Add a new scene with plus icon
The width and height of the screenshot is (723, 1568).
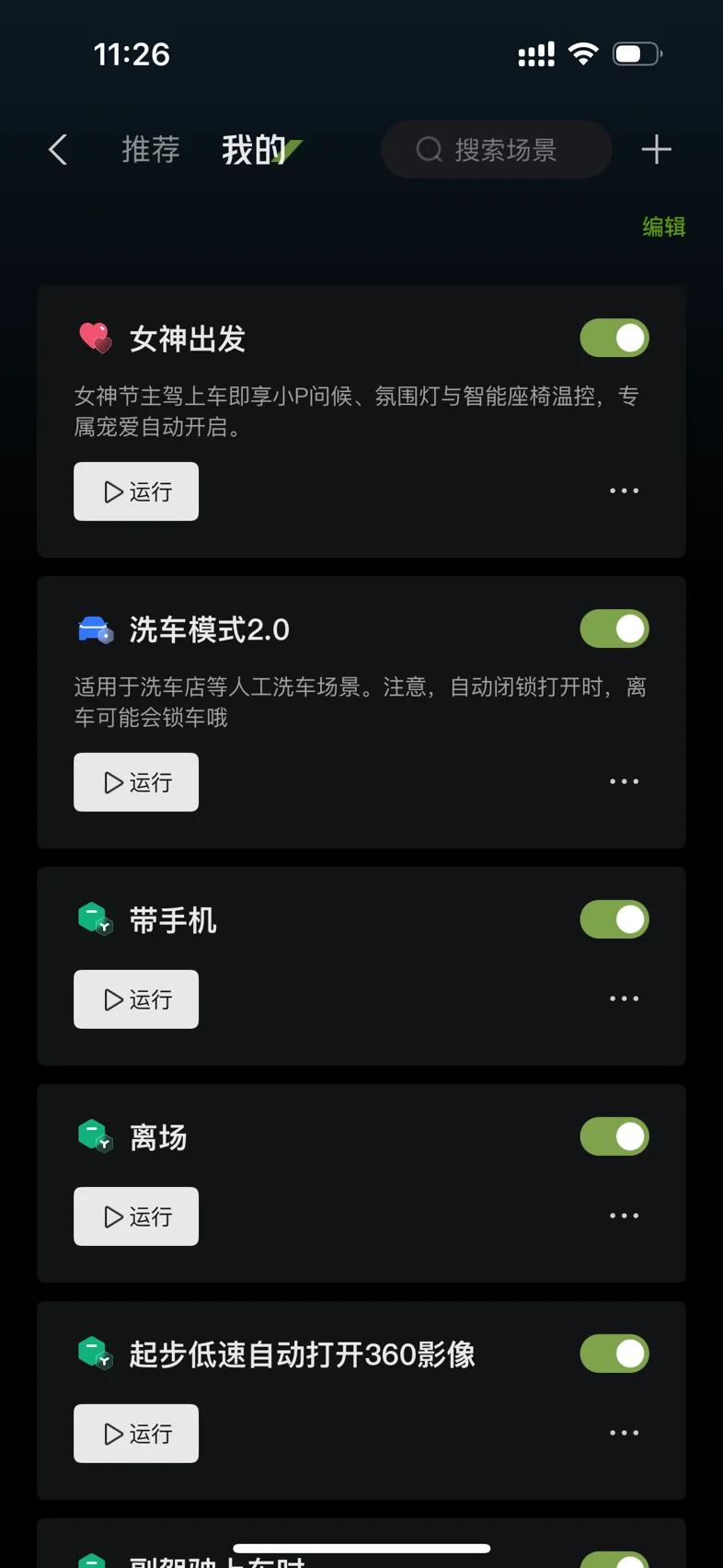pyautogui.click(x=656, y=149)
